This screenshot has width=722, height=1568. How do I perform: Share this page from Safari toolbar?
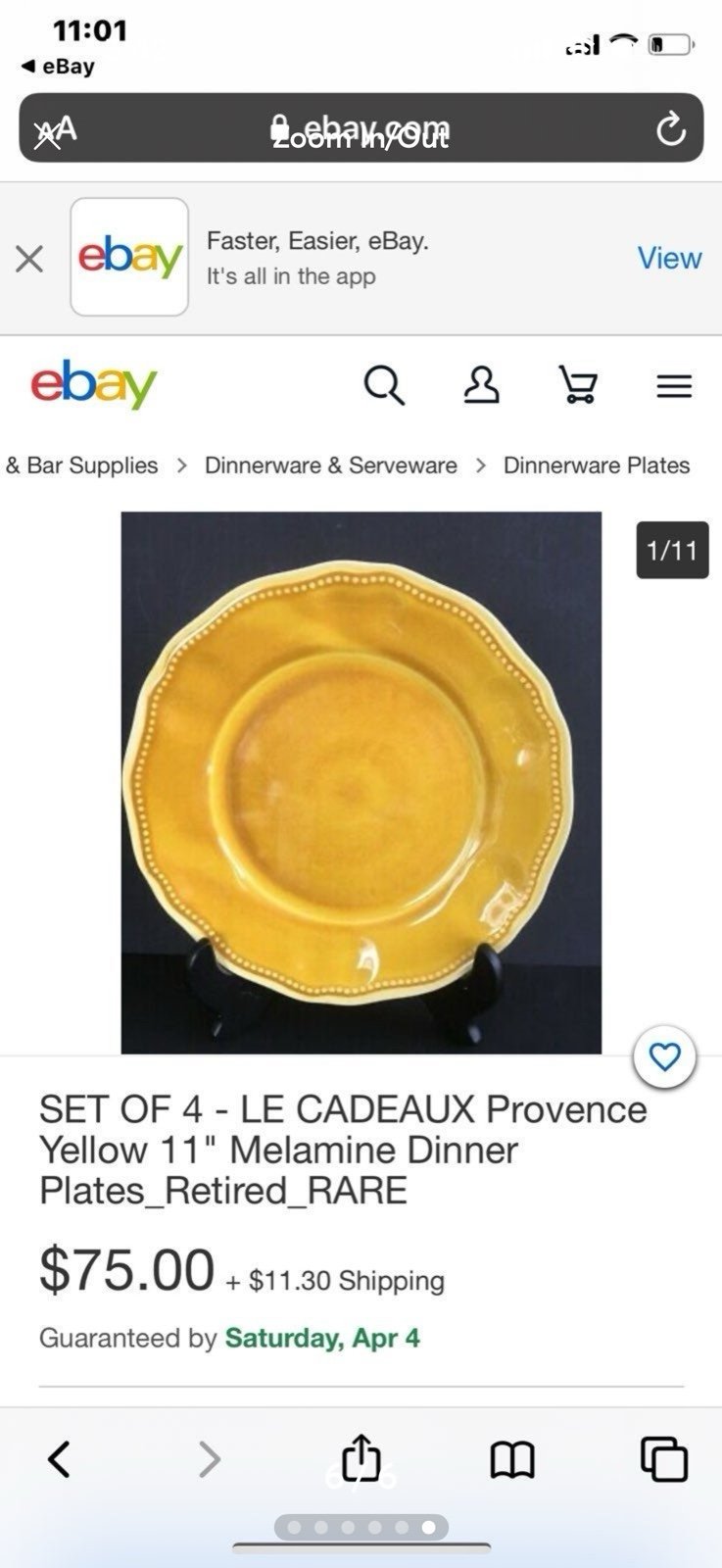coord(361,1456)
